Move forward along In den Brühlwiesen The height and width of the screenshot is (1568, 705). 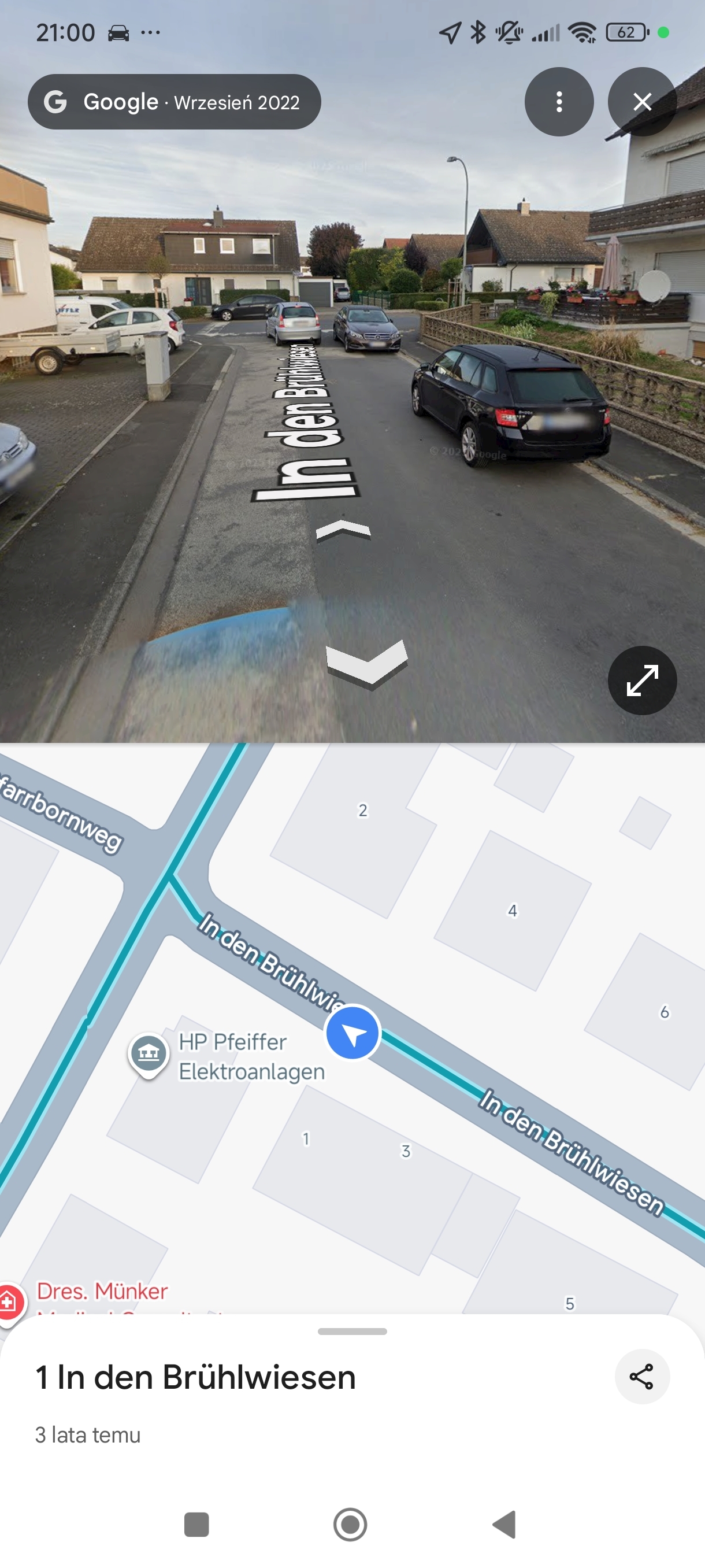coord(343,530)
